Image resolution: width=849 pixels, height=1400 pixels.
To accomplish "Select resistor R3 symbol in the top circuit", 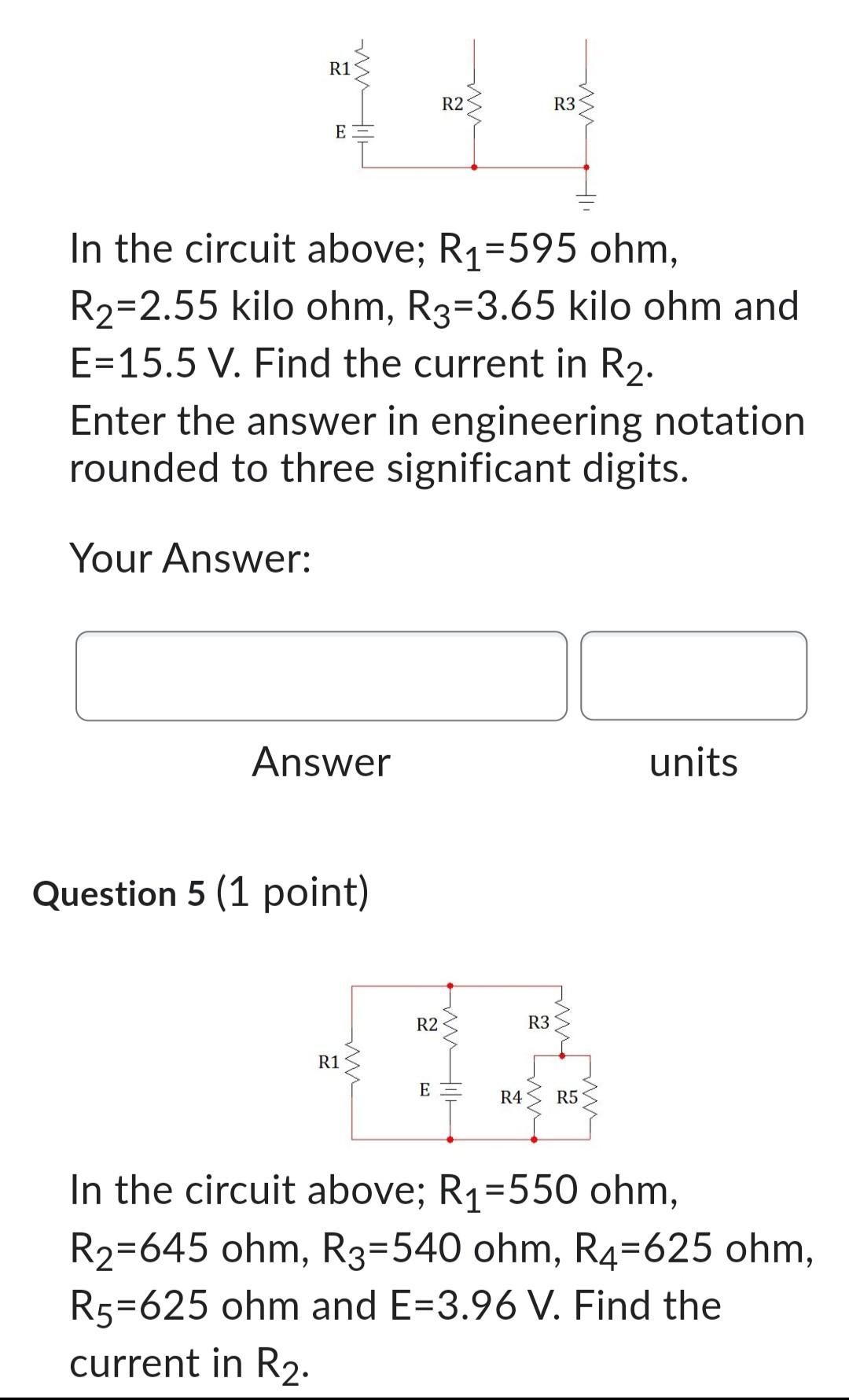I will tap(586, 102).
